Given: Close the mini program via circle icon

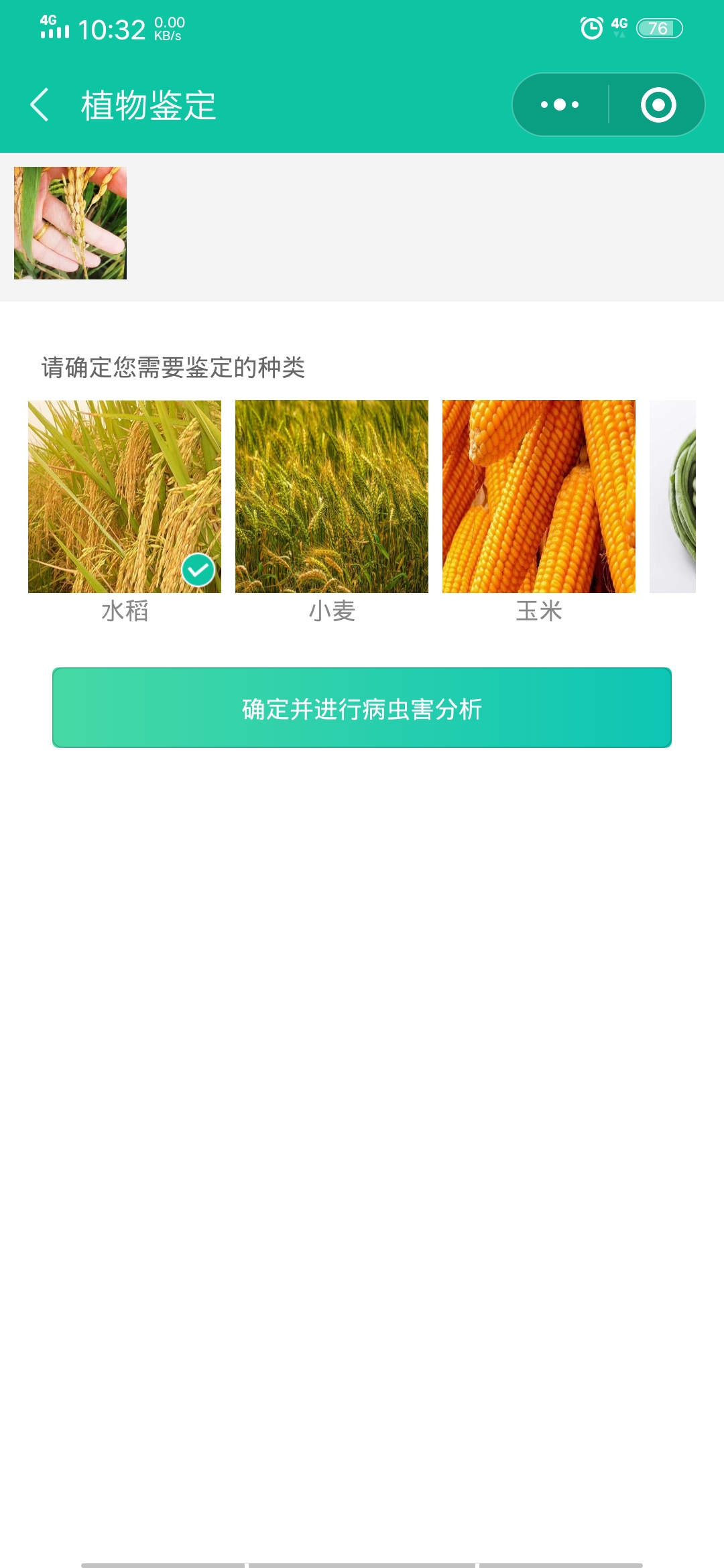Looking at the screenshot, I should click(x=658, y=105).
